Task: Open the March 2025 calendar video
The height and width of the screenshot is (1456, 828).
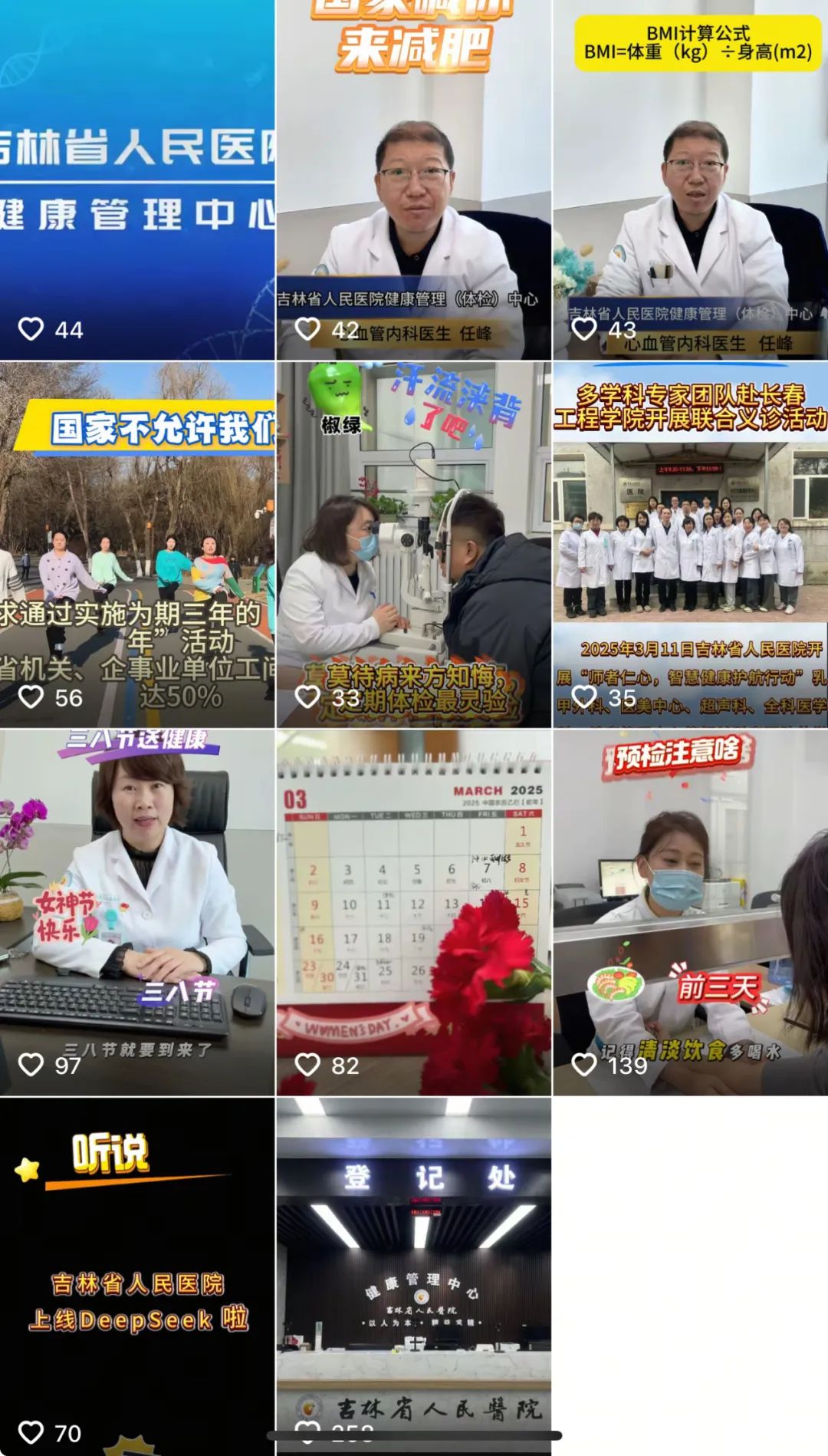Action: pyautogui.click(x=413, y=912)
